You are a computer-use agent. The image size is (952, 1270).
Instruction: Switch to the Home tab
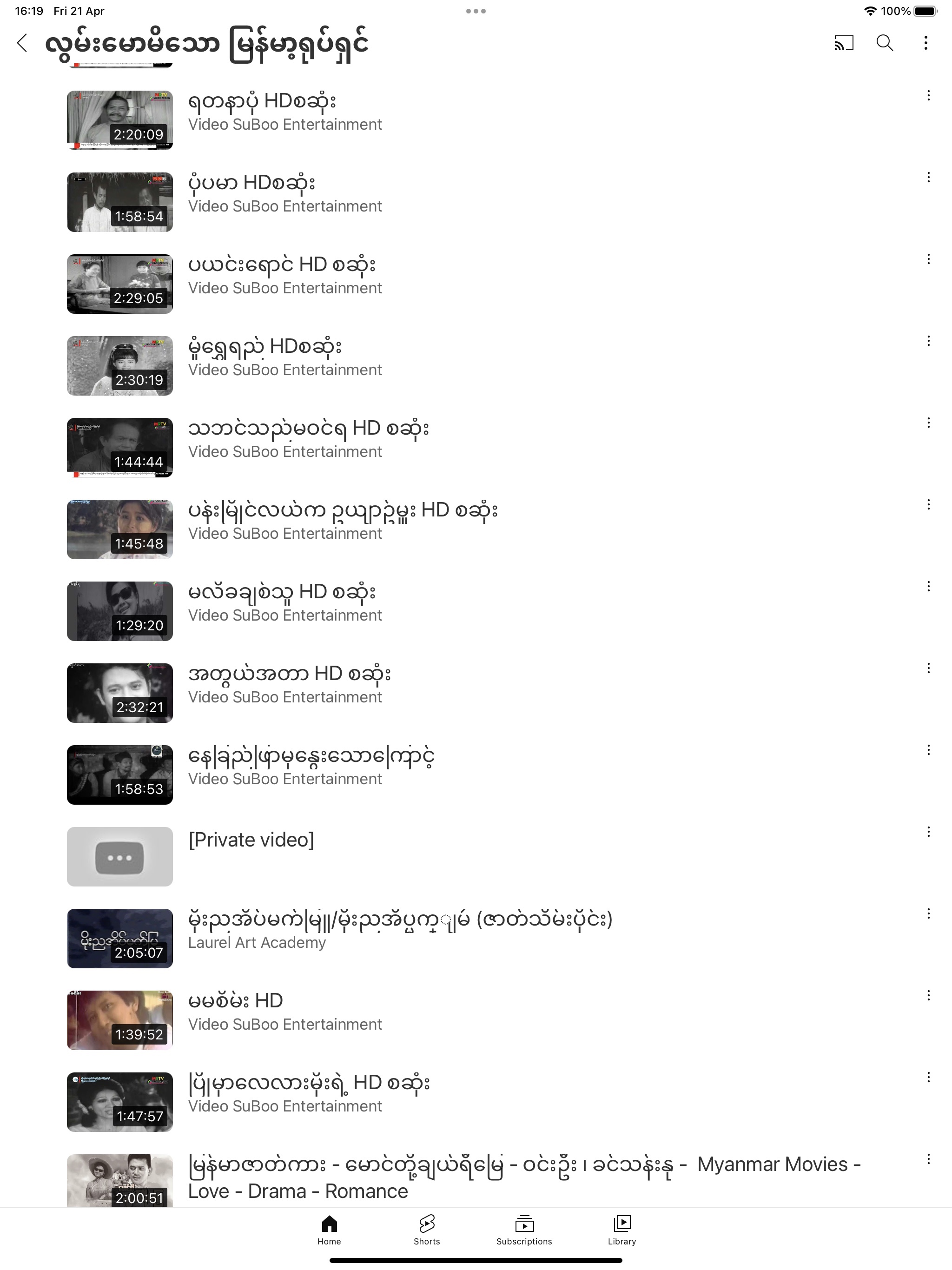[329, 1230]
